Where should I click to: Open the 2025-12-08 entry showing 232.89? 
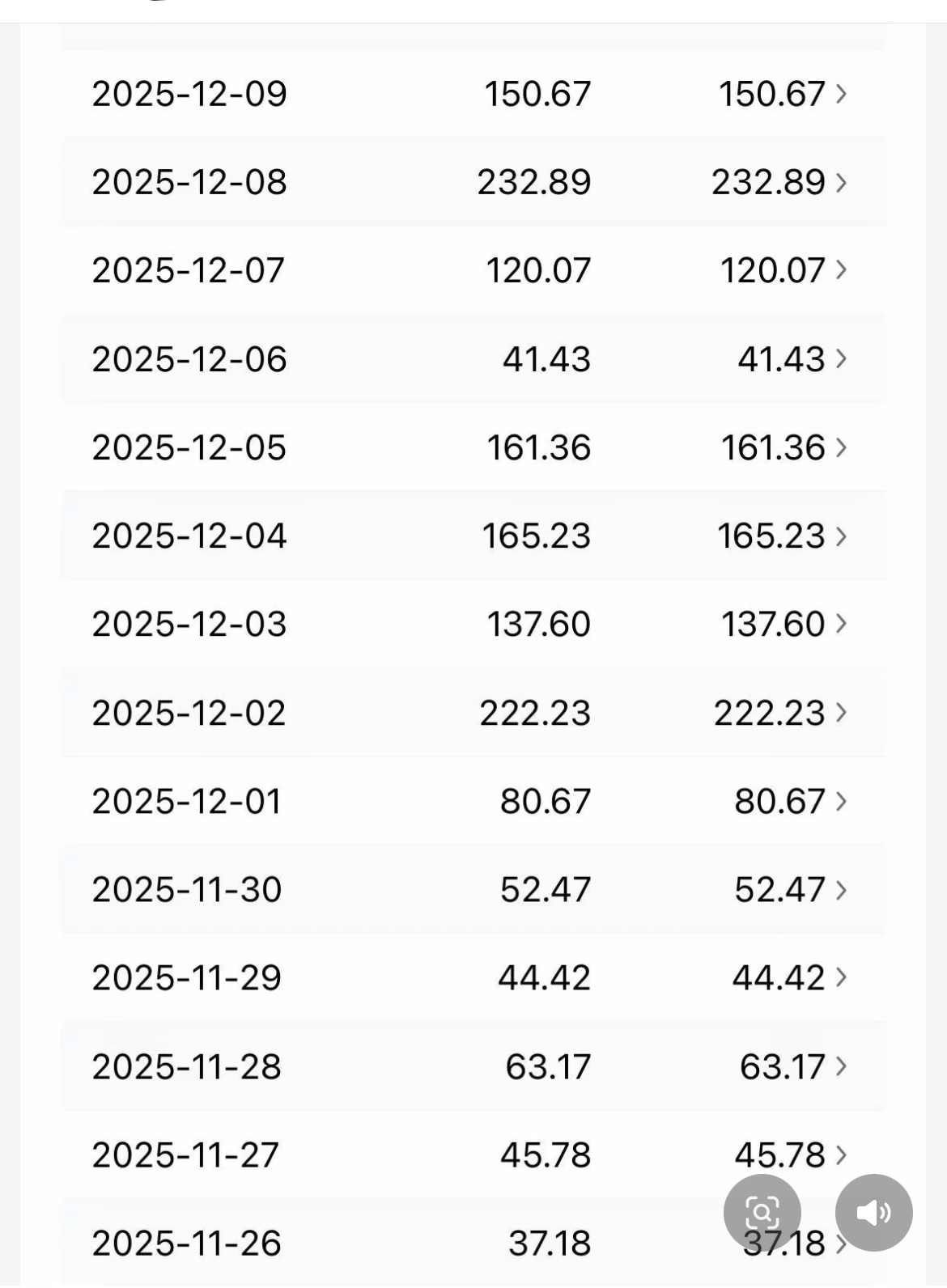tap(473, 182)
